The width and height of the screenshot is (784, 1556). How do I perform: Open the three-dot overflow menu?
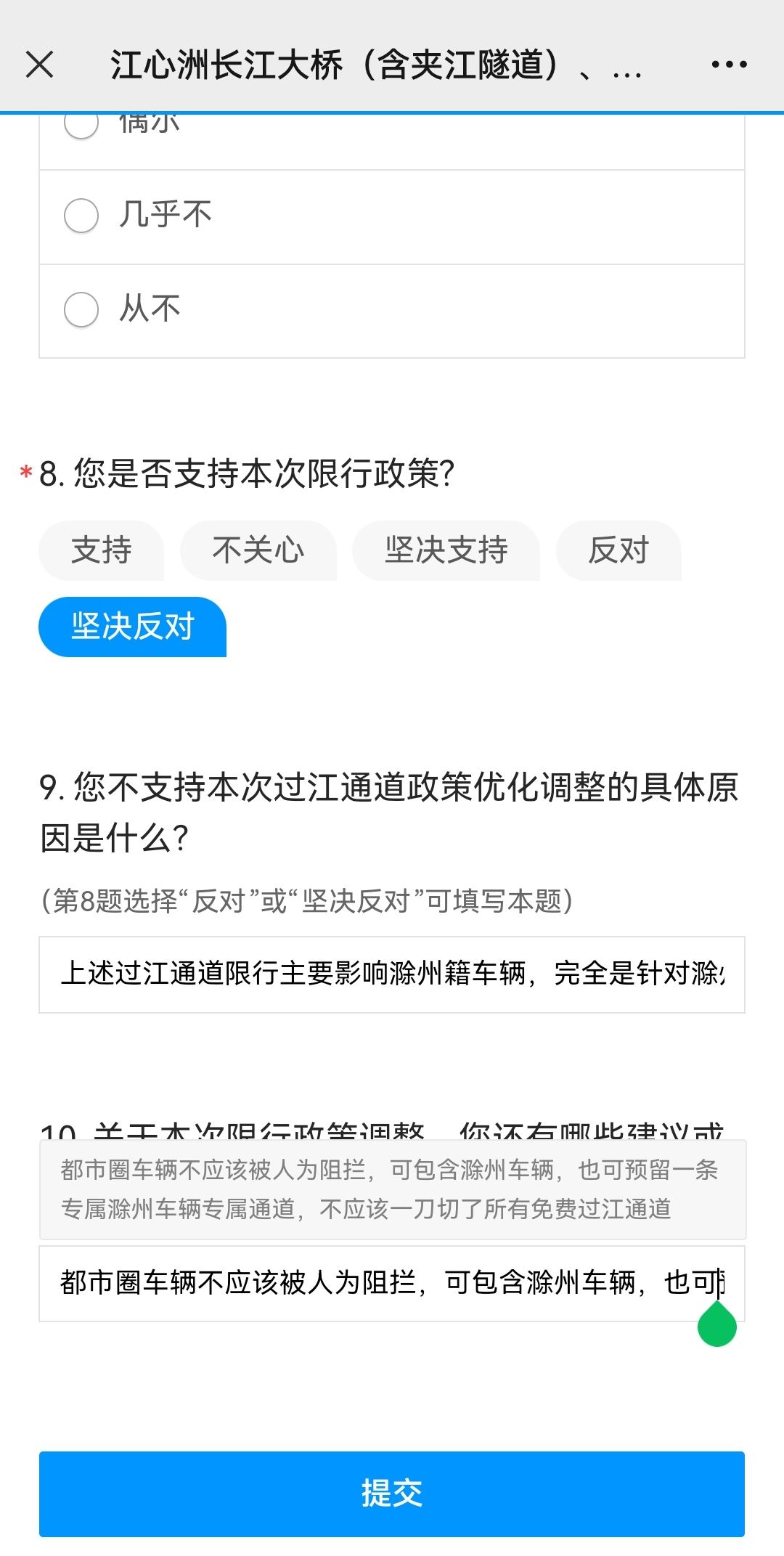pos(729,64)
